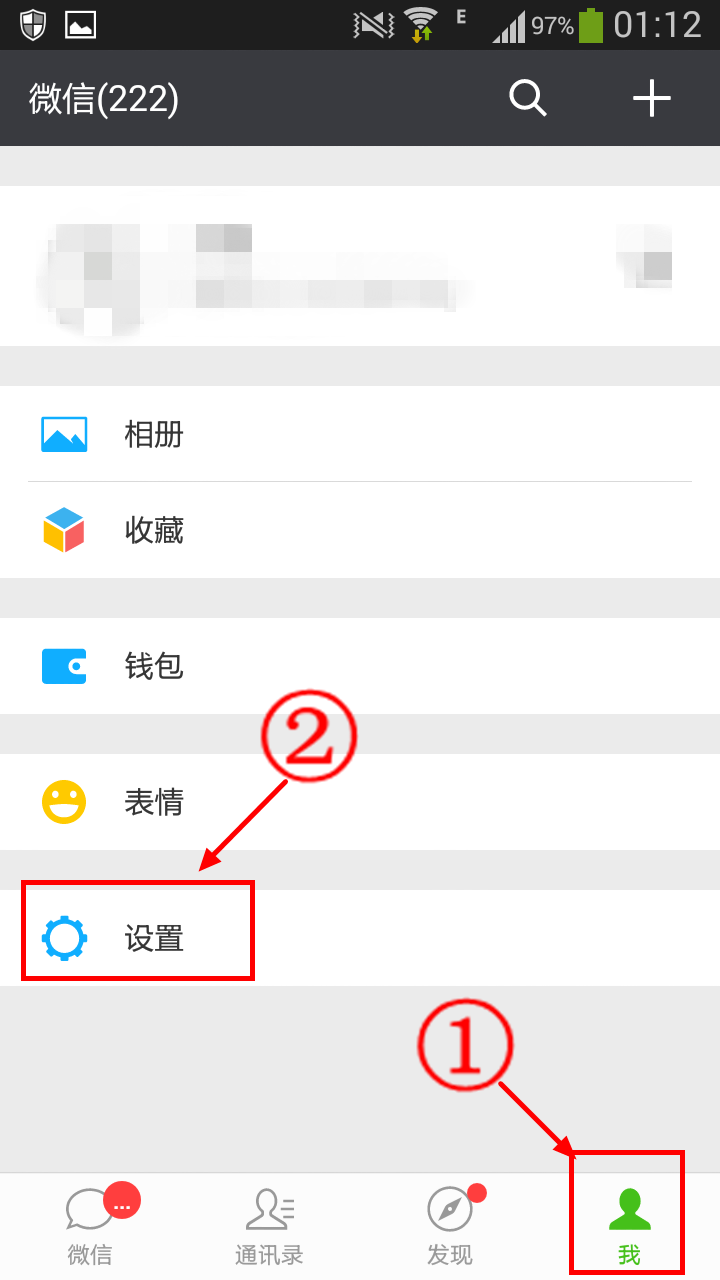Image resolution: width=720 pixels, height=1280 pixels.
Task: Open 表情 sticker row
Action: (360, 802)
